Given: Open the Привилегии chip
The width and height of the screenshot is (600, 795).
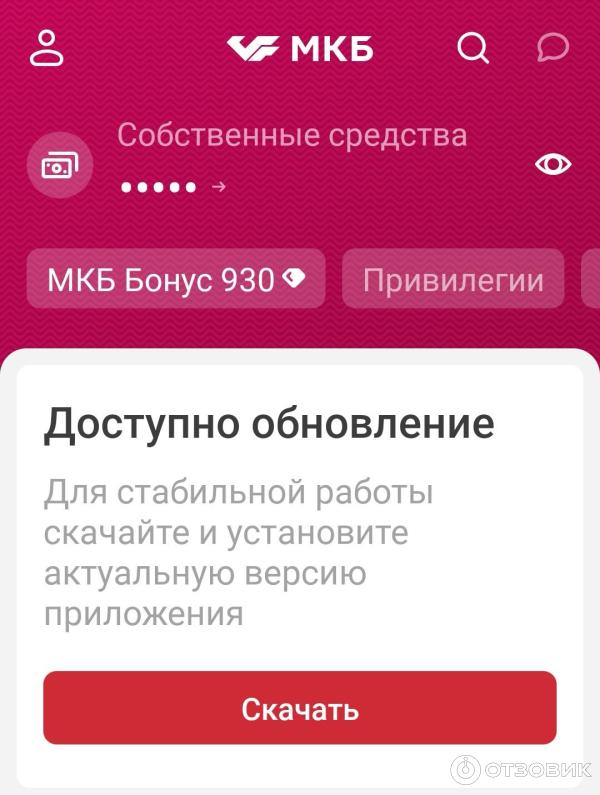Looking at the screenshot, I should (x=453, y=279).
